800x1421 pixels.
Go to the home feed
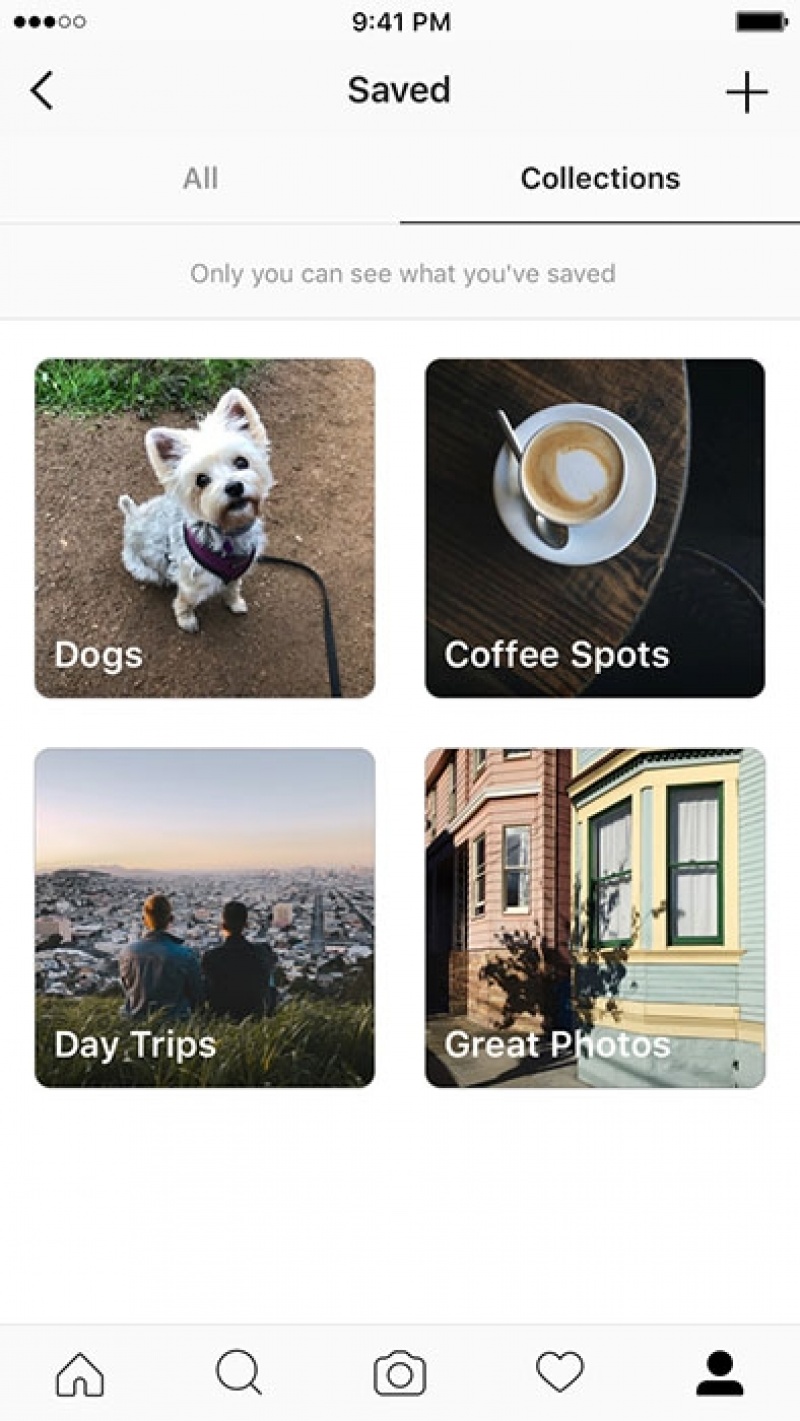pos(80,1374)
